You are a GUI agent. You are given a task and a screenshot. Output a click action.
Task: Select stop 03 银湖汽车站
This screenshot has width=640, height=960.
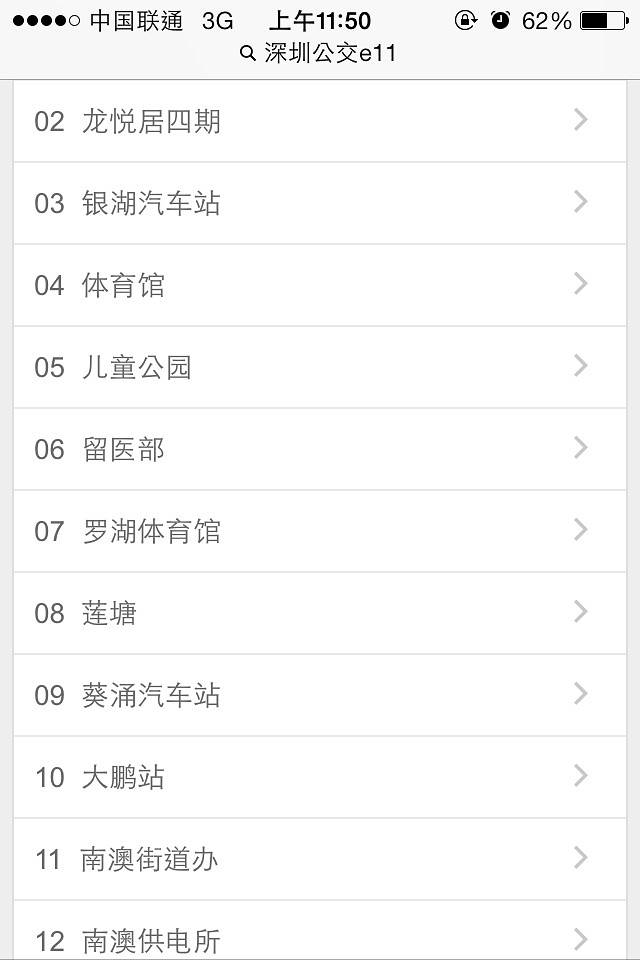point(319,204)
